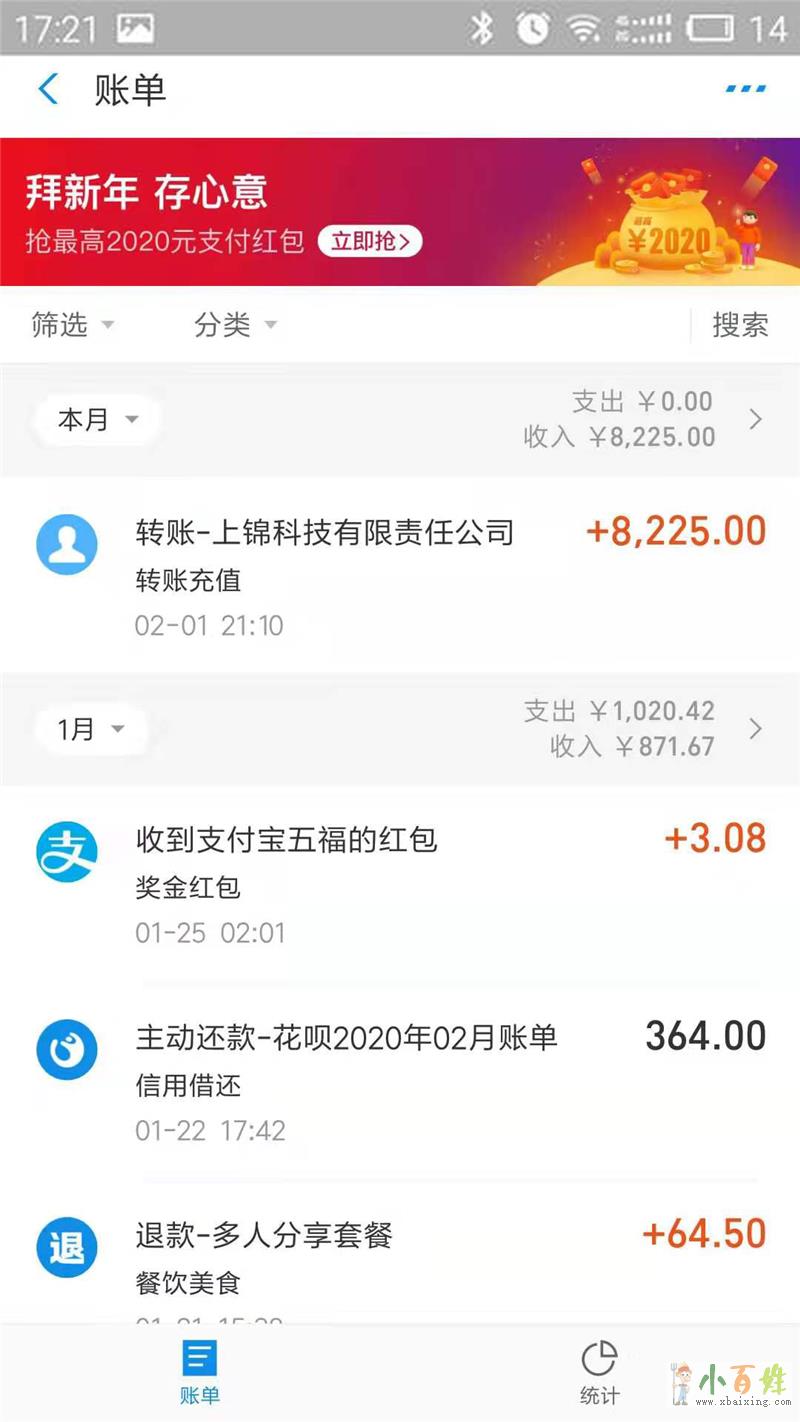Open the 本月 month selector
Image resolution: width=800 pixels, height=1422 pixels.
click(x=97, y=420)
